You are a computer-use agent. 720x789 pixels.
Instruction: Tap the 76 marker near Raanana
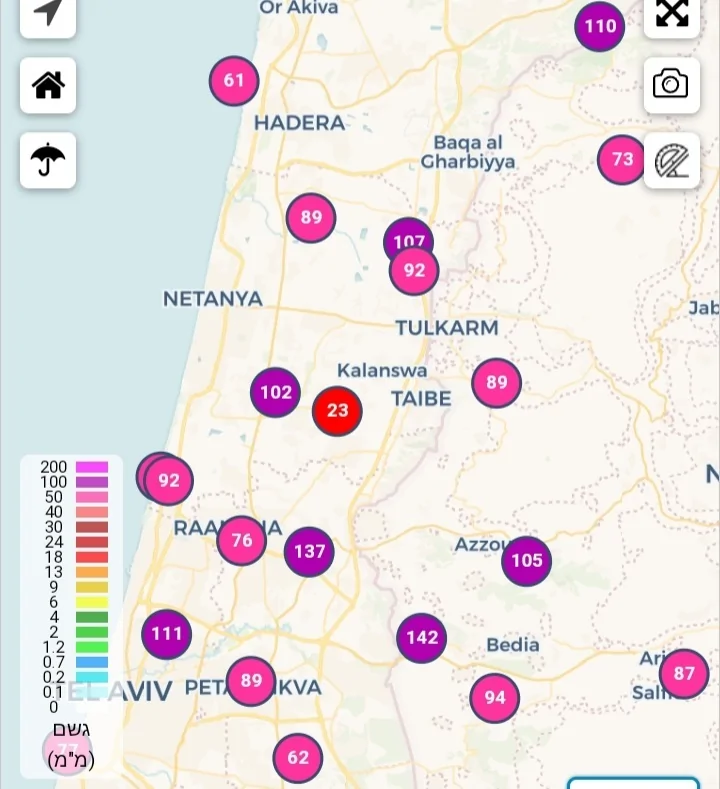[x=242, y=541]
